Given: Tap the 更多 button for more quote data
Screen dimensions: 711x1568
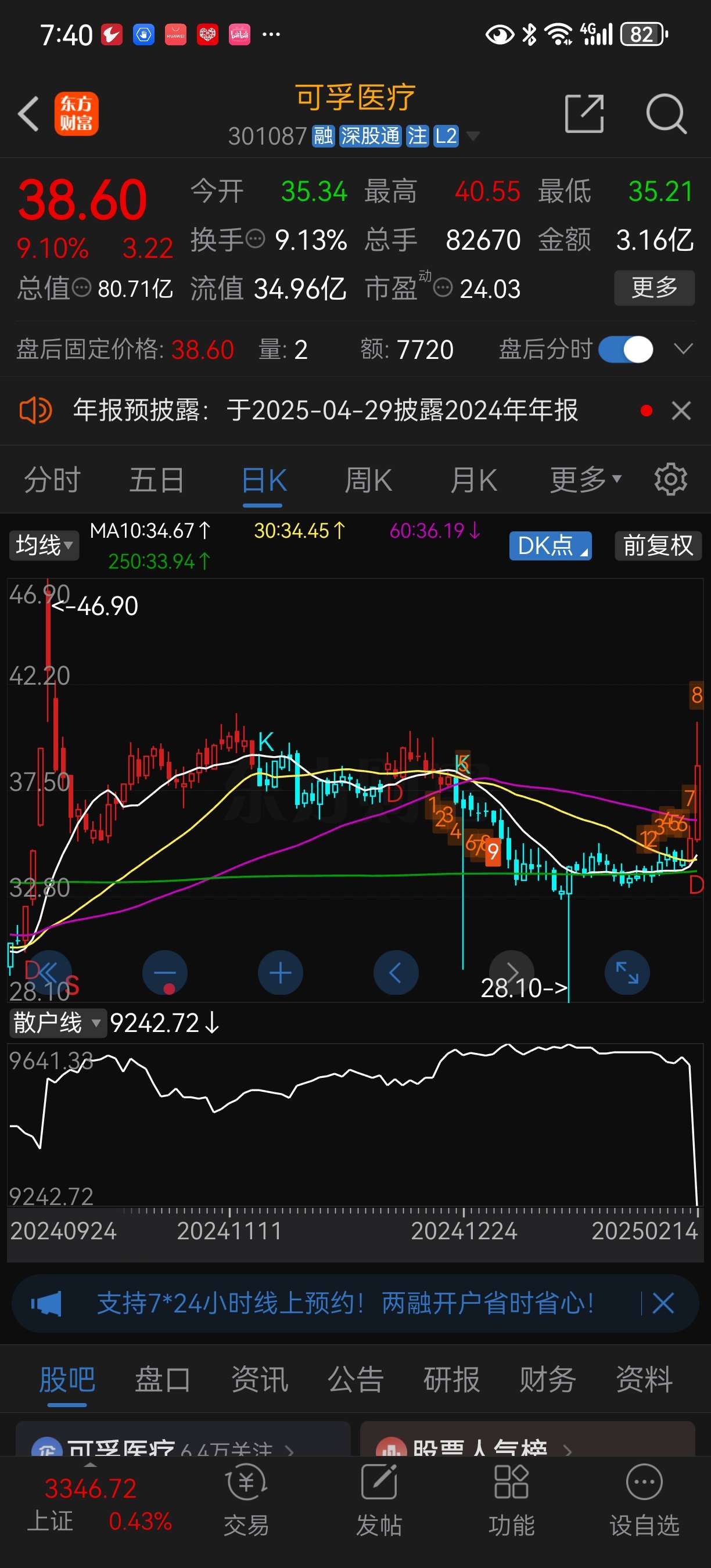Looking at the screenshot, I should 653,289.
